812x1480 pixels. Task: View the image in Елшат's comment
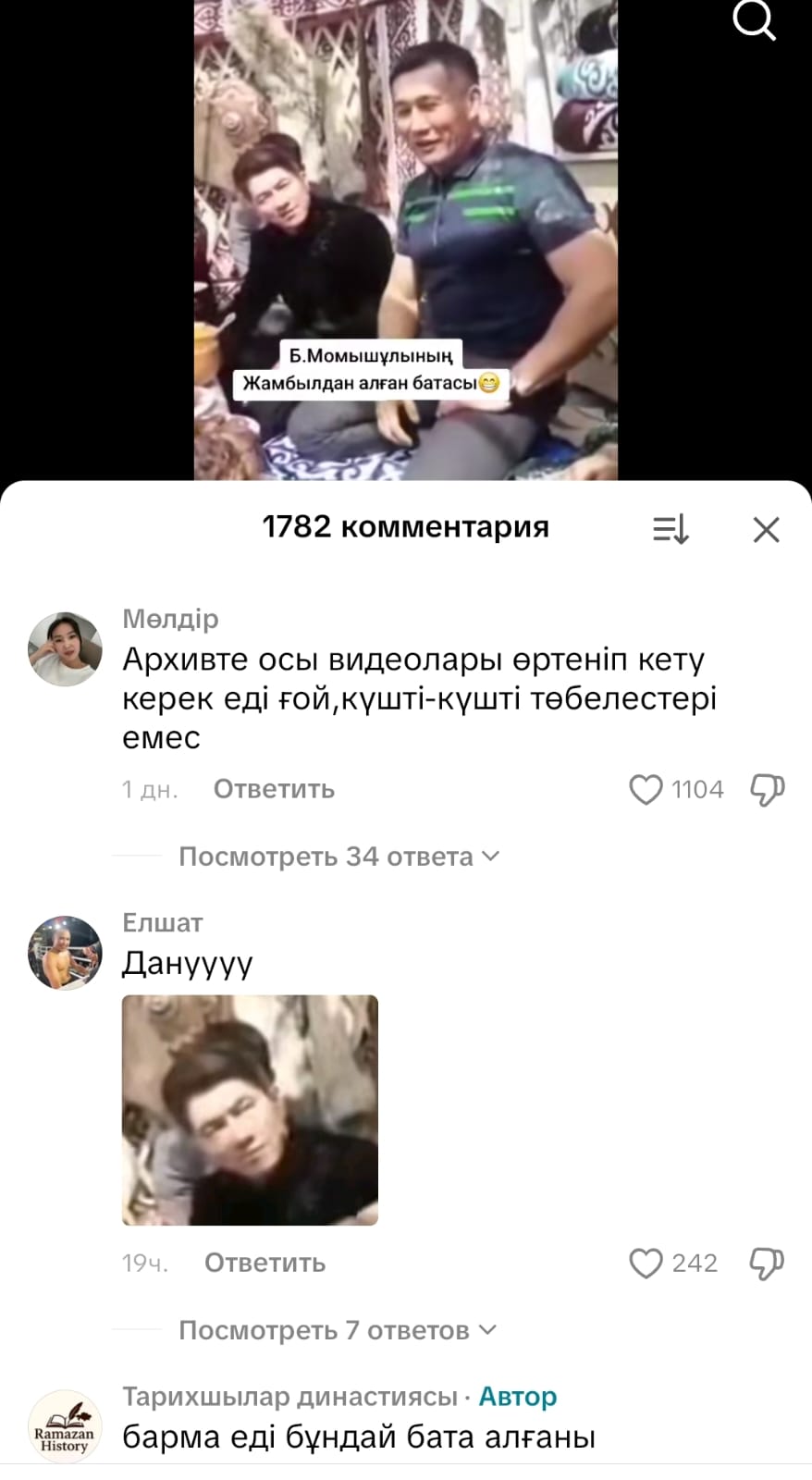click(250, 1110)
